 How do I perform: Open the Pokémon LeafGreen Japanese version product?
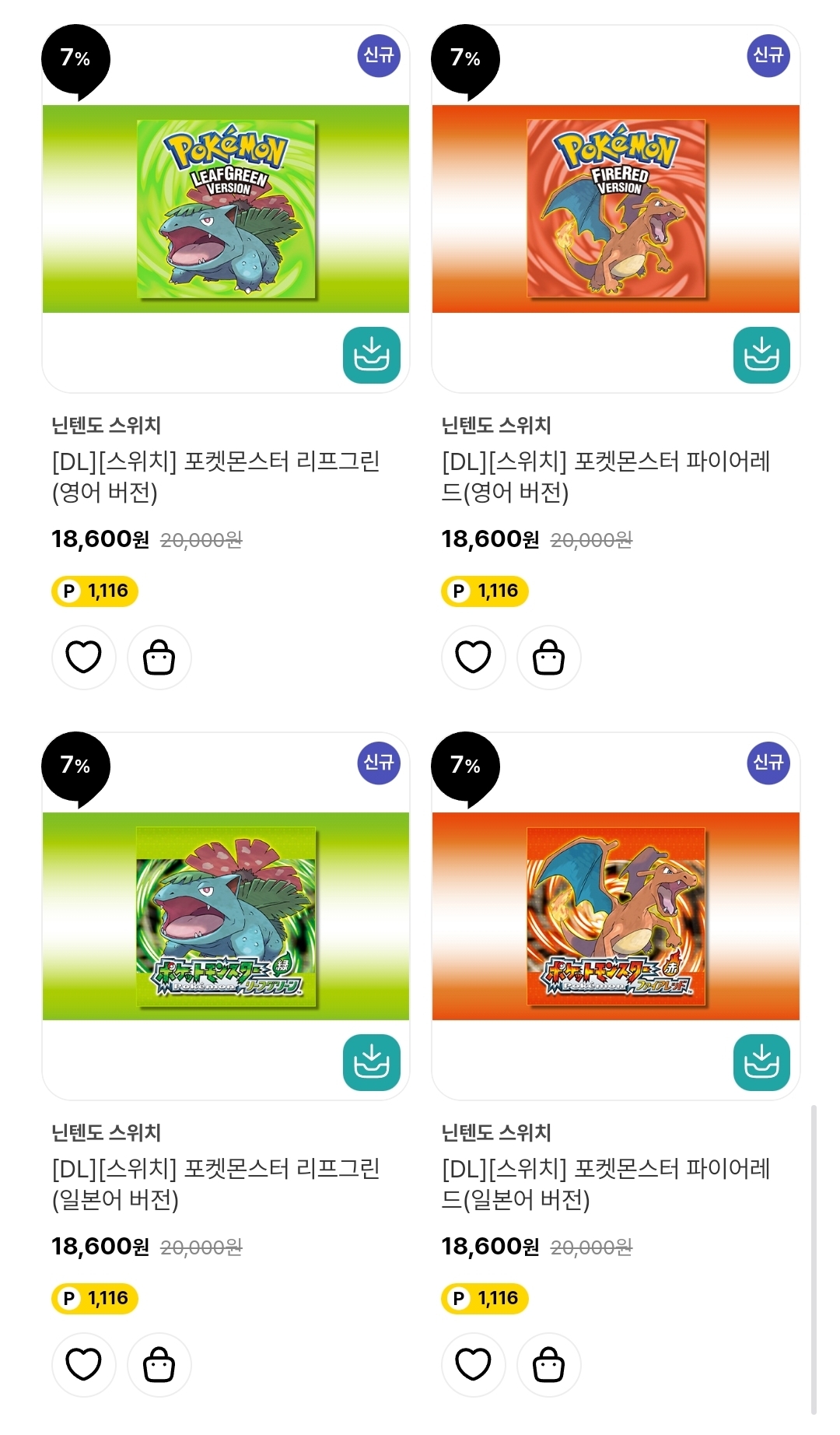pyautogui.click(x=226, y=916)
